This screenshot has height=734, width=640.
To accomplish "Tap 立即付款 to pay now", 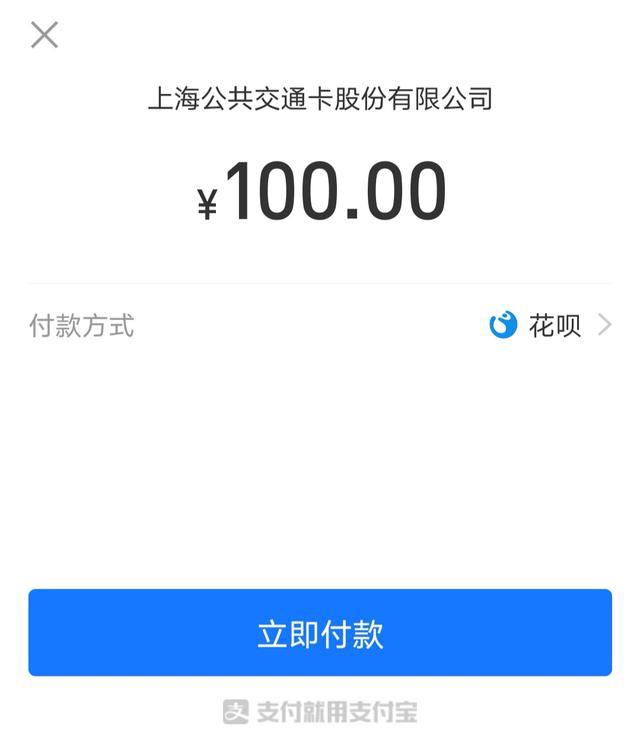I will coord(320,633).
